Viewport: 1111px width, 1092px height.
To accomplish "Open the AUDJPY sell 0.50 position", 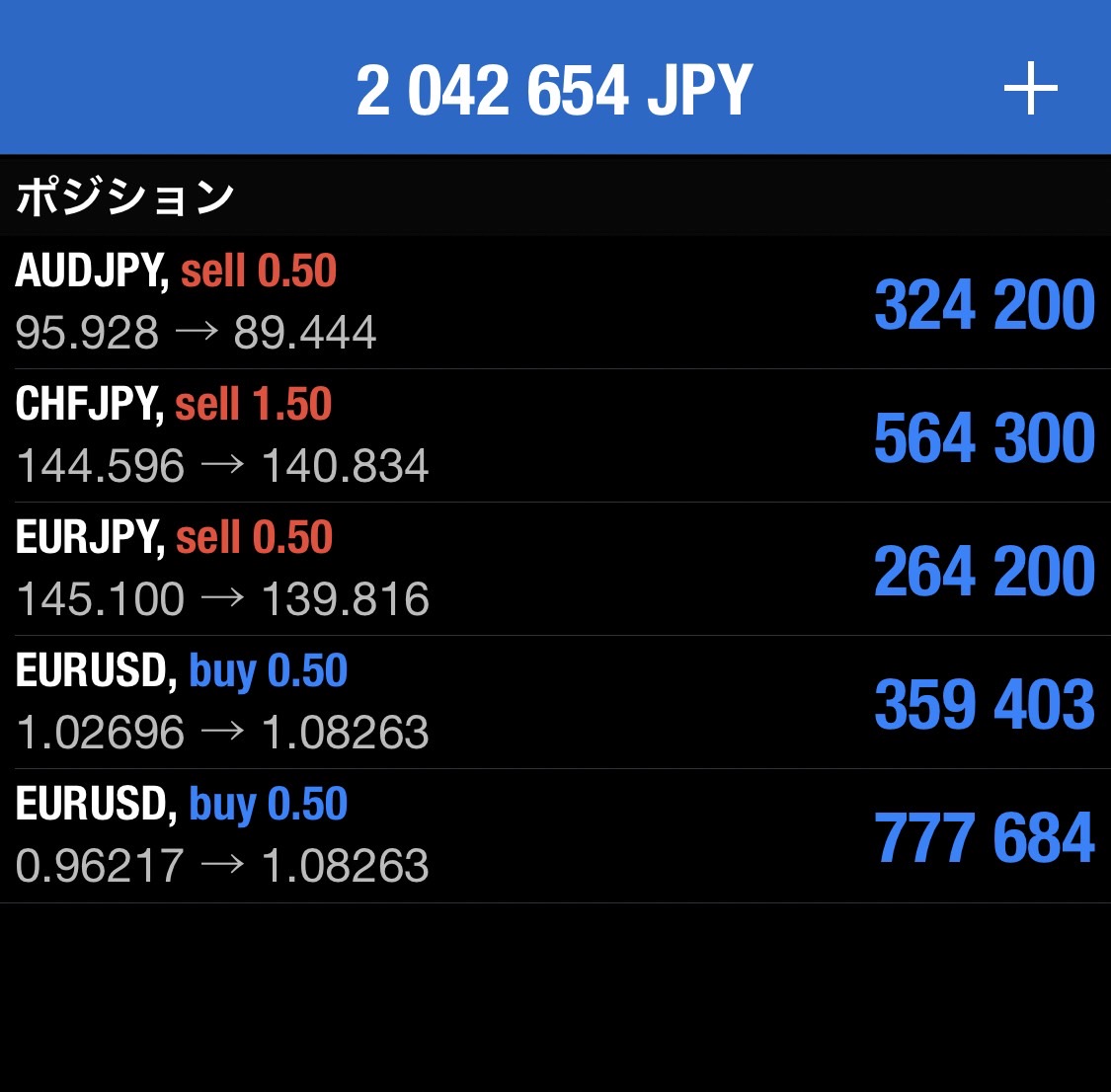I will [x=555, y=302].
